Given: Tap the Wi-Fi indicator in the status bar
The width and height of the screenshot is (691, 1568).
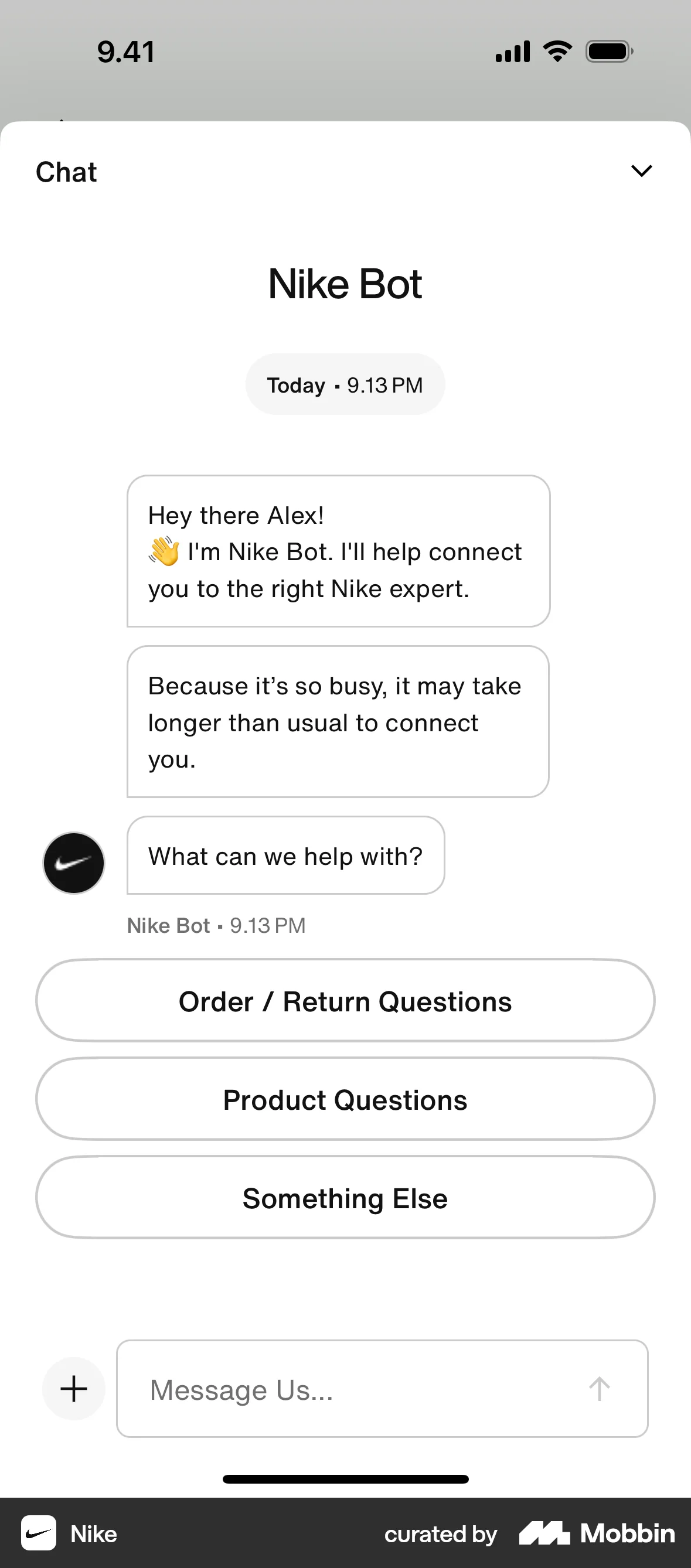Looking at the screenshot, I should [x=556, y=51].
